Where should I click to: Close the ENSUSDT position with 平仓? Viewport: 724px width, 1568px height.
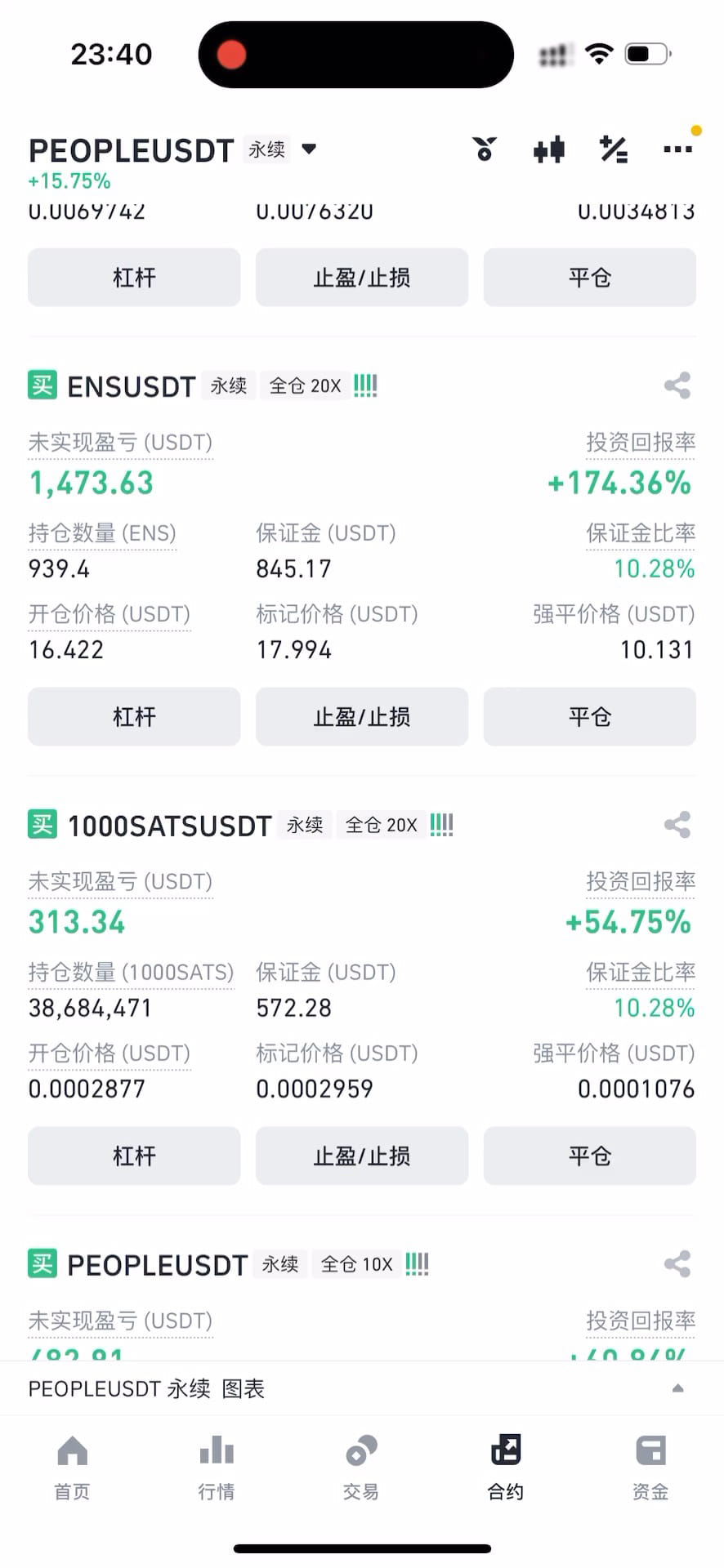pyautogui.click(x=589, y=717)
